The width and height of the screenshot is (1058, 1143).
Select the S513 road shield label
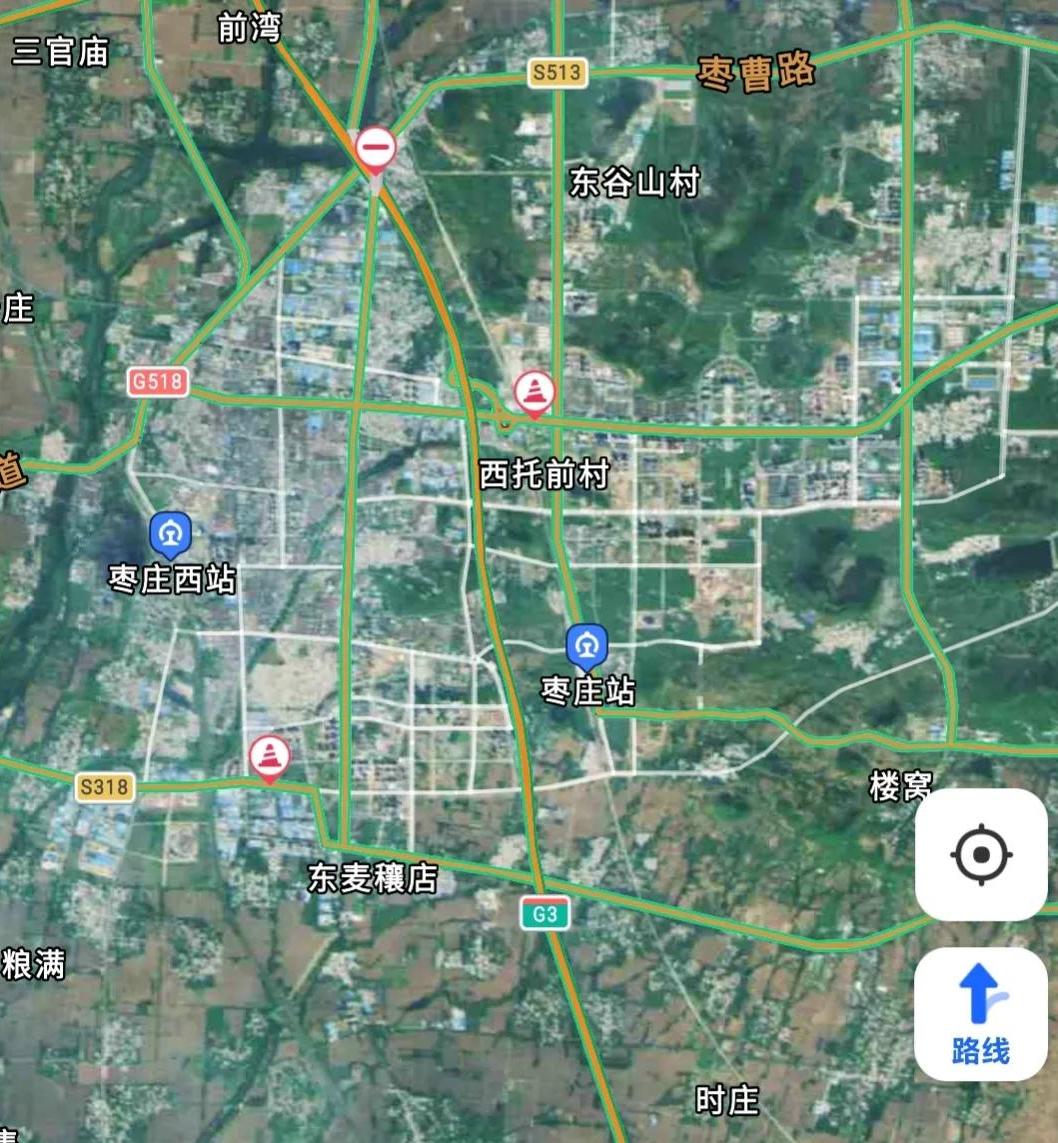(557, 72)
